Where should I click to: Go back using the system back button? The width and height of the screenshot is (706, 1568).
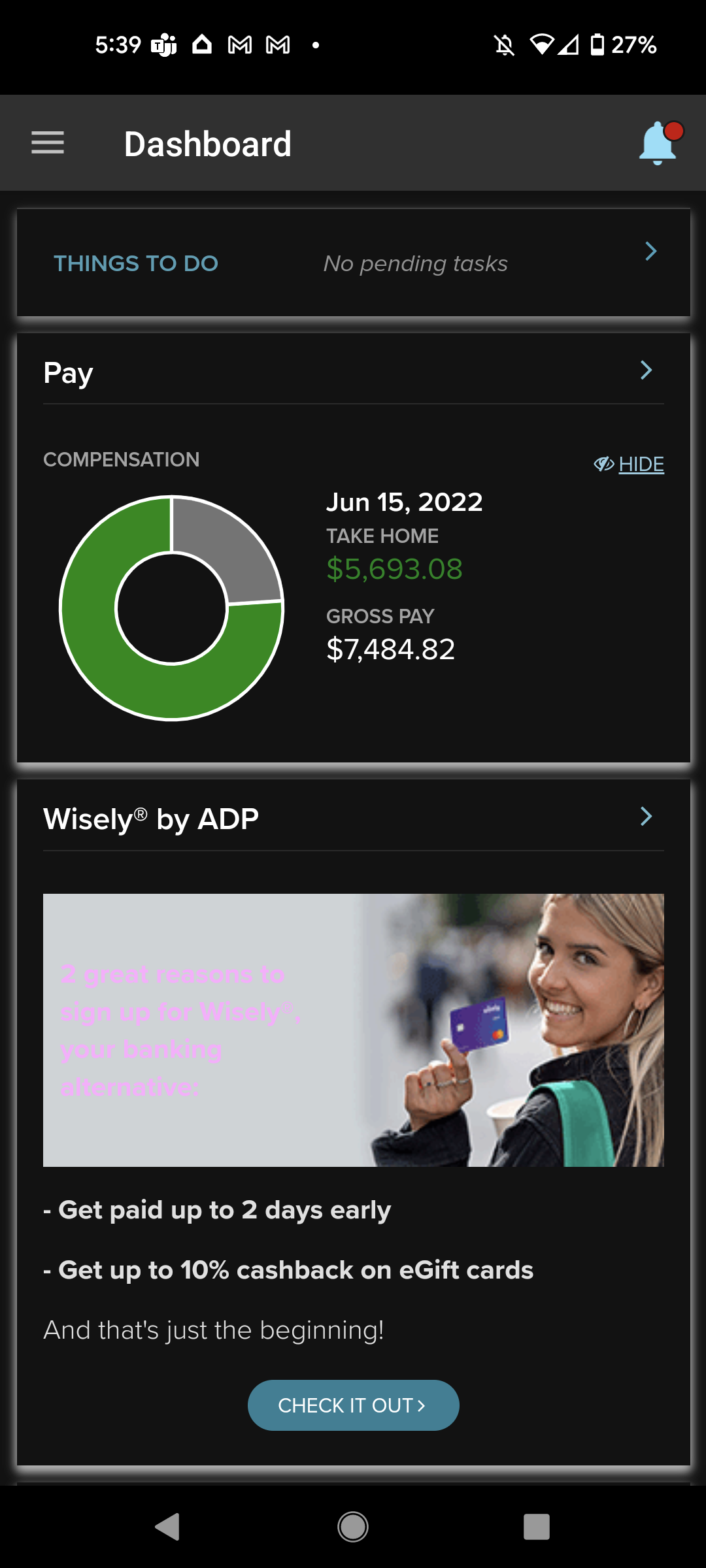(168, 1527)
